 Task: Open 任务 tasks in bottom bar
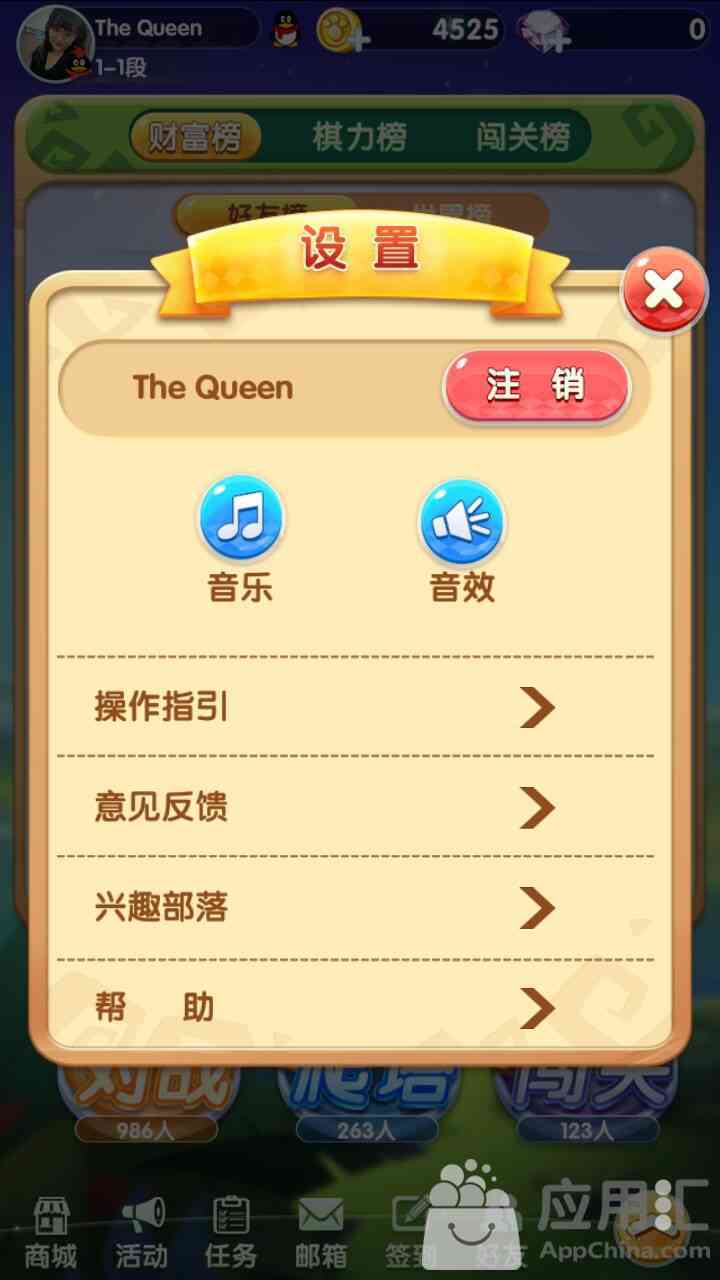click(x=231, y=1234)
